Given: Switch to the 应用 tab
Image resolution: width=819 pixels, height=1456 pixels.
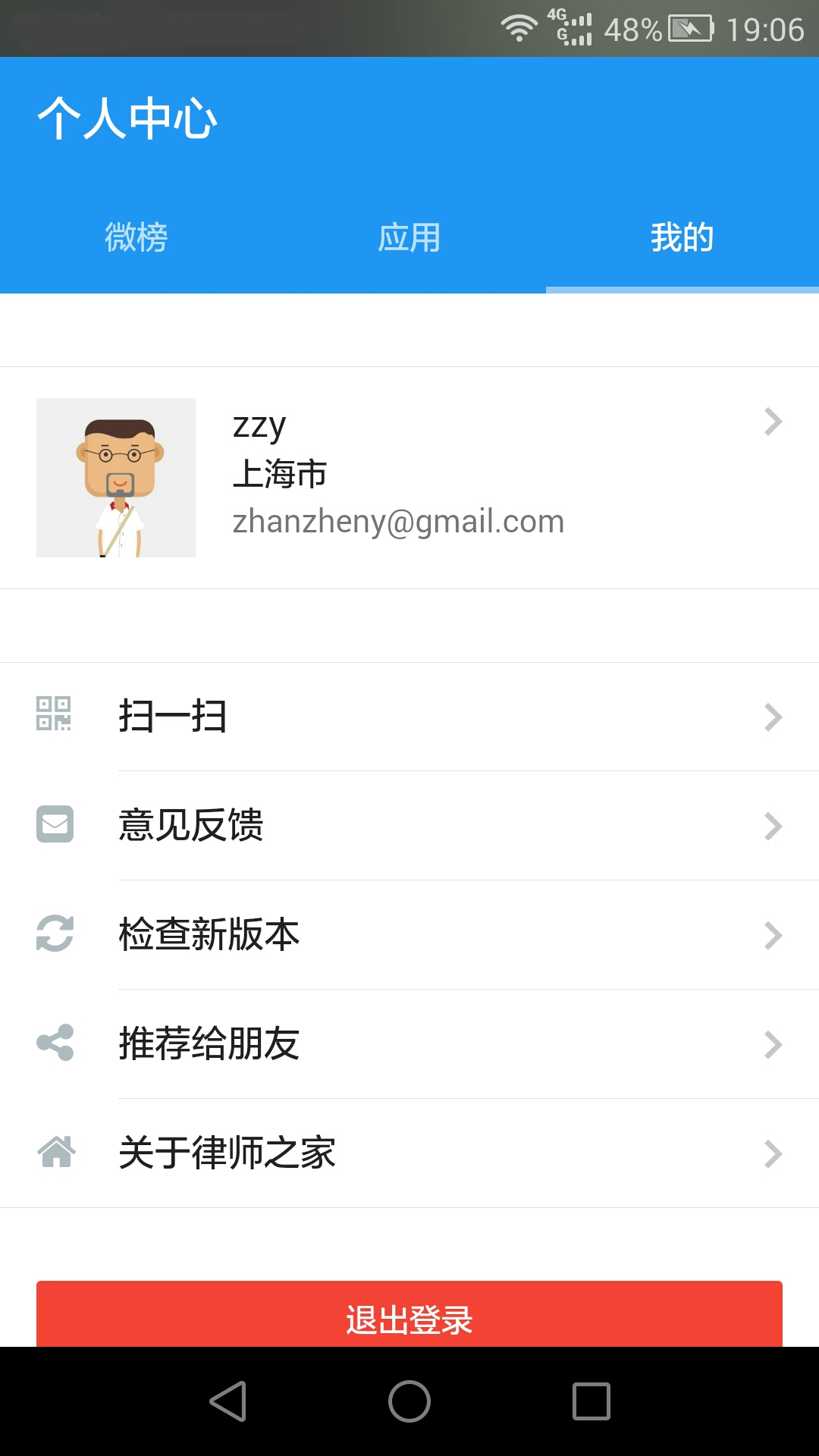Looking at the screenshot, I should (409, 237).
